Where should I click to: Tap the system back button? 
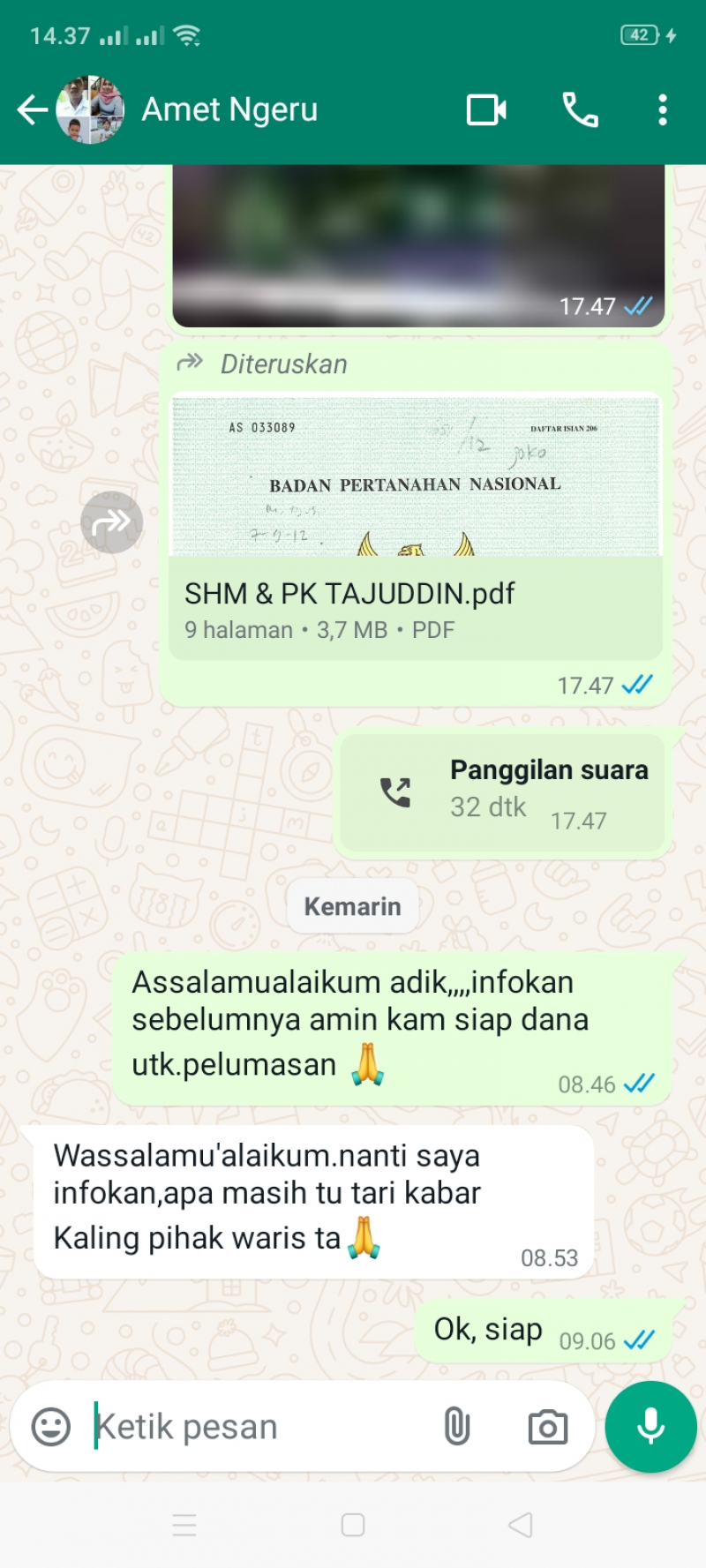[x=521, y=1525]
